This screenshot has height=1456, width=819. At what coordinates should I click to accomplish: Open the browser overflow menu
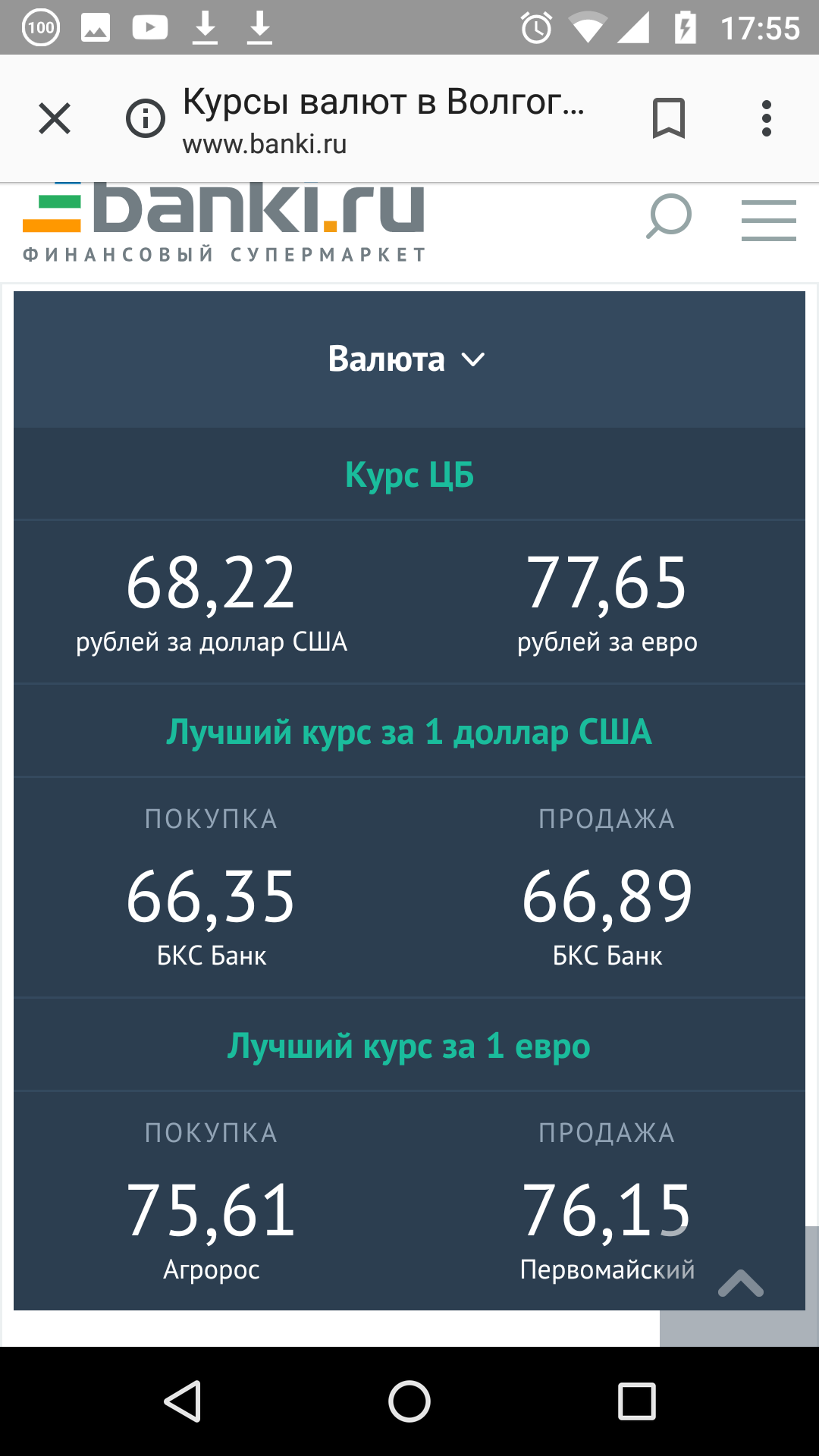point(767,119)
